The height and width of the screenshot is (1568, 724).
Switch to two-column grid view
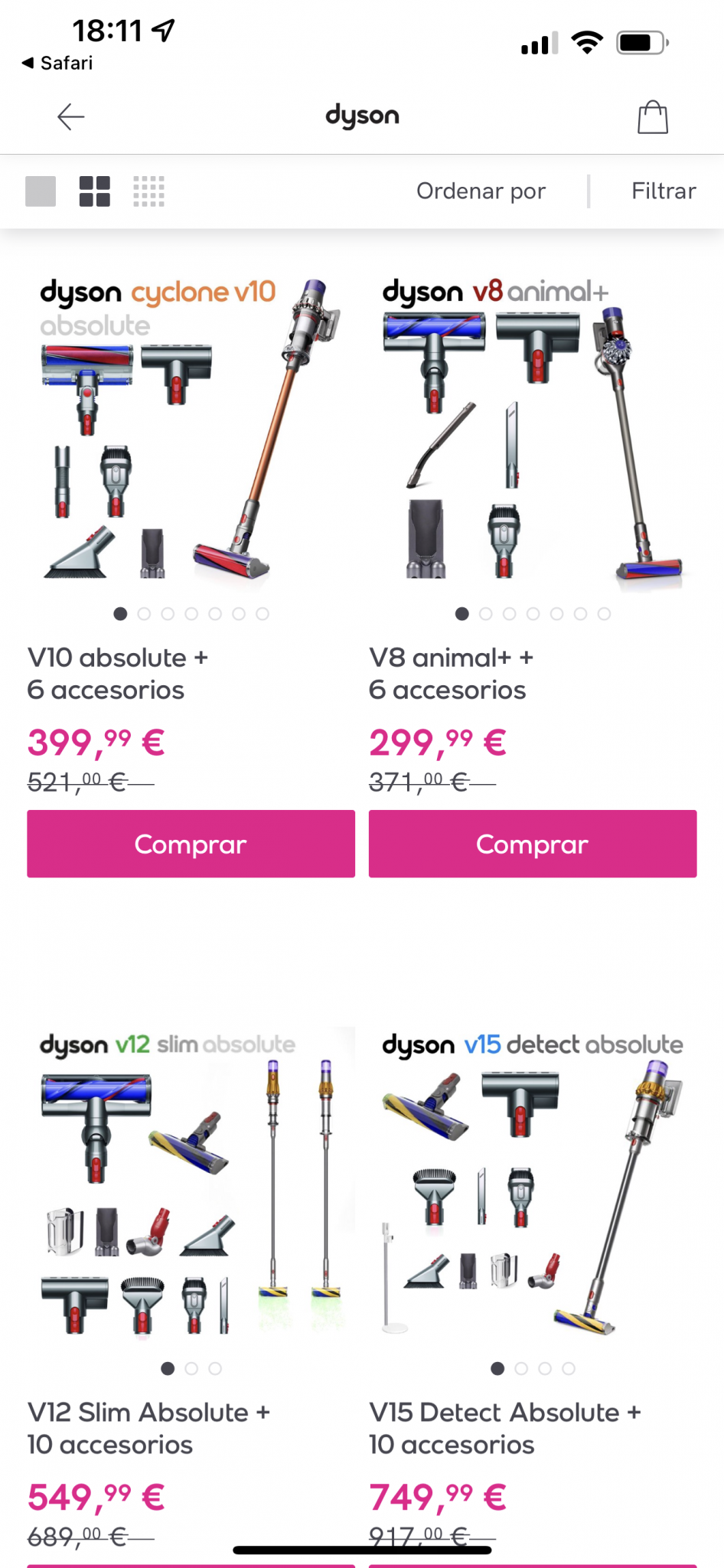pyautogui.click(x=95, y=191)
